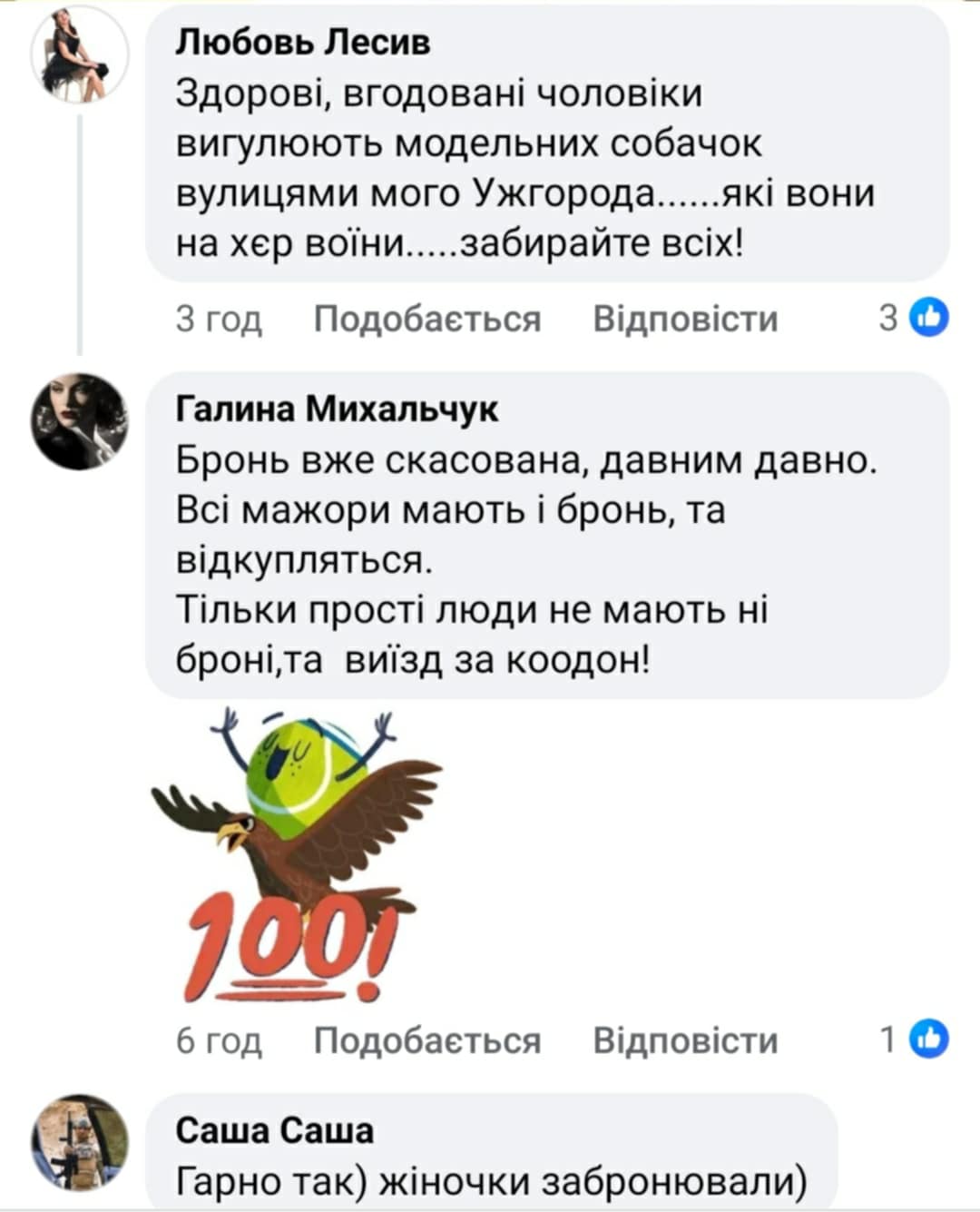Like Любовь Лесив's comment
980x1212 pixels.
(426, 319)
